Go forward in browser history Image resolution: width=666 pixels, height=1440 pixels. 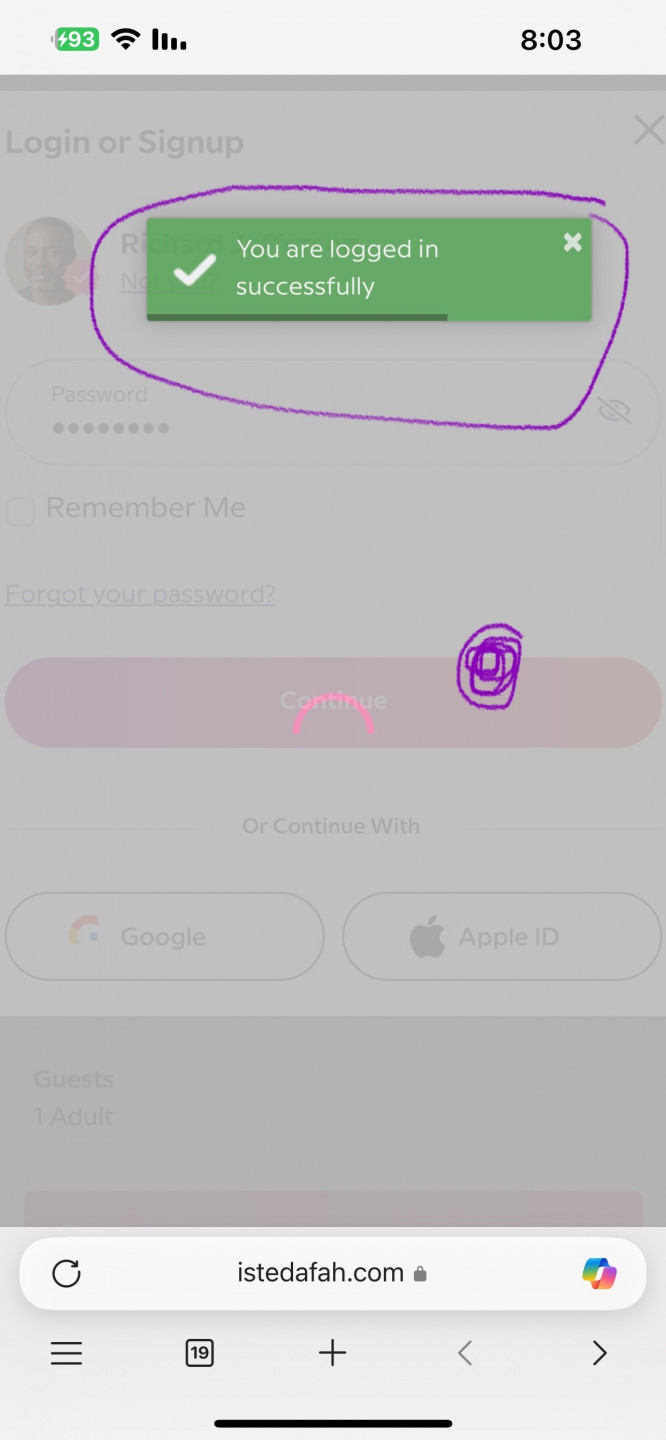point(599,1353)
